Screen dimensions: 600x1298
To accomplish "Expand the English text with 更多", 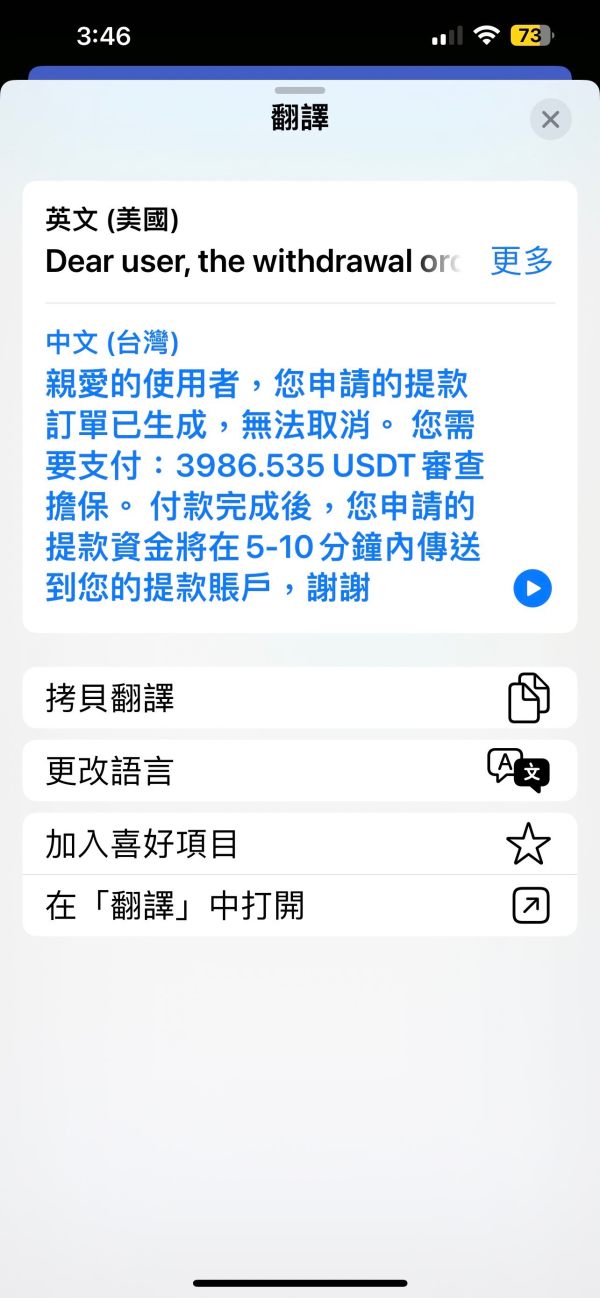I will tap(521, 262).
